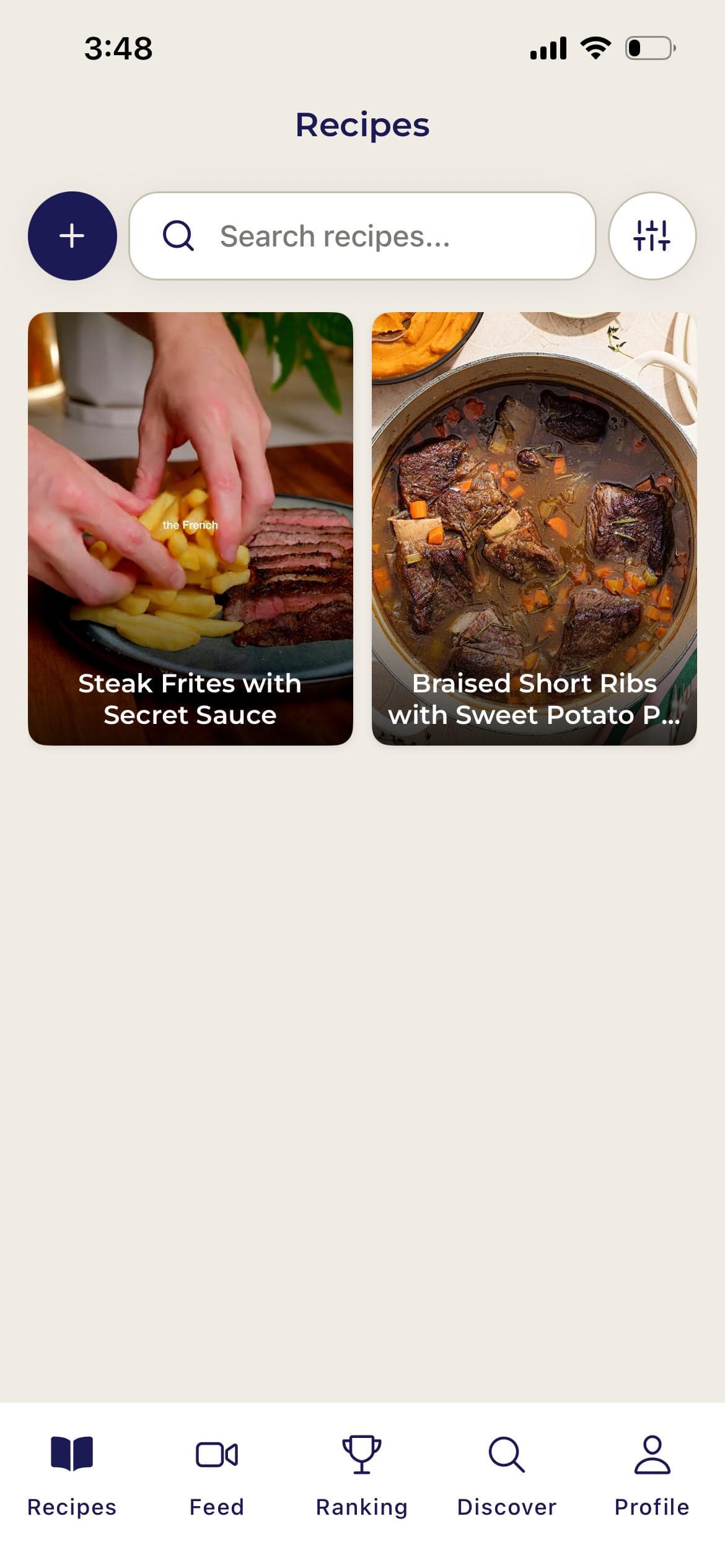Select the Profile person icon
Screen dimensions: 725x1568
click(x=651, y=1454)
